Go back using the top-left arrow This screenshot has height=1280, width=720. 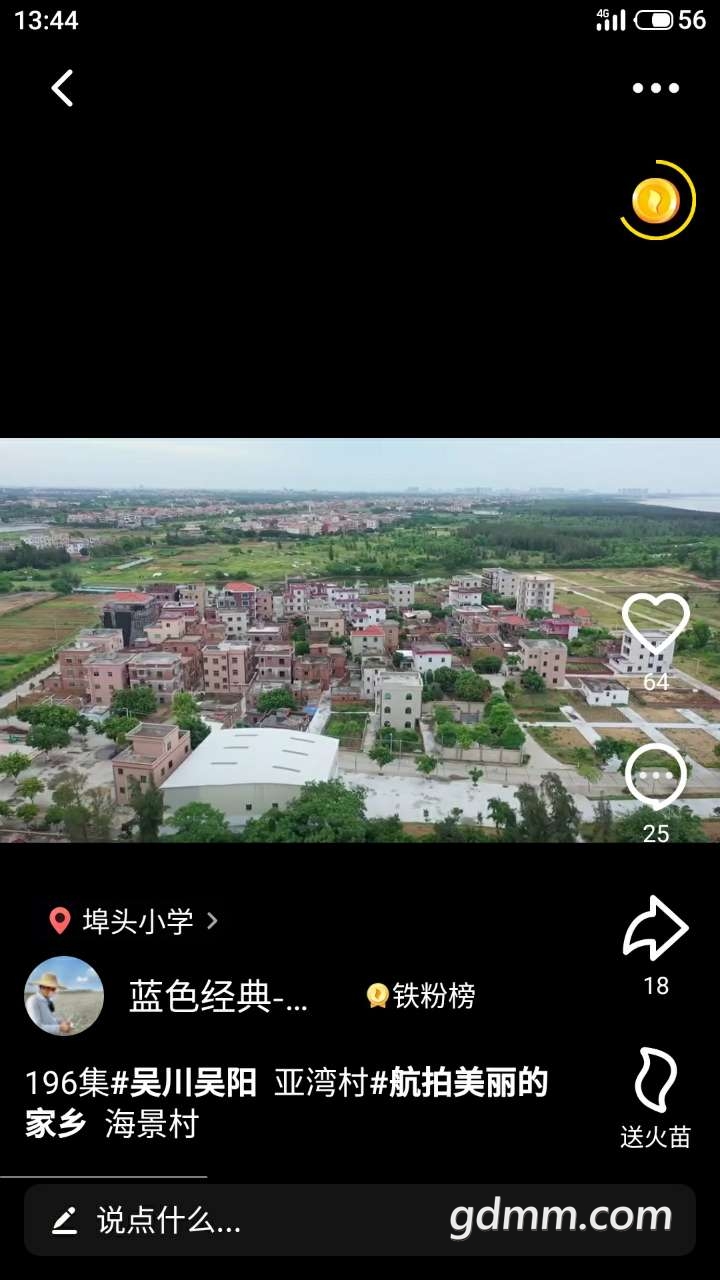pyautogui.click(x=62, y=88)
